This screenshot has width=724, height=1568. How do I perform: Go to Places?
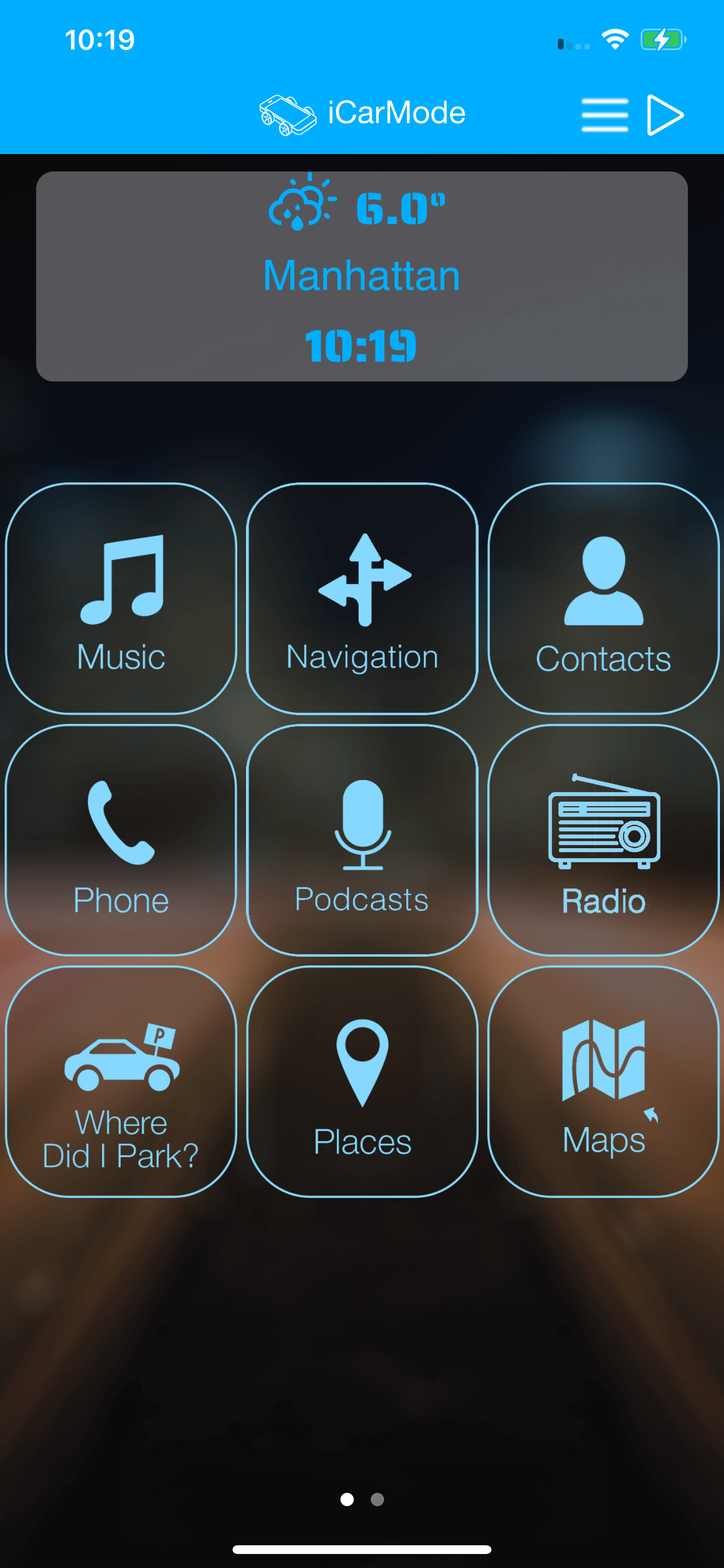coord(362,1081)
